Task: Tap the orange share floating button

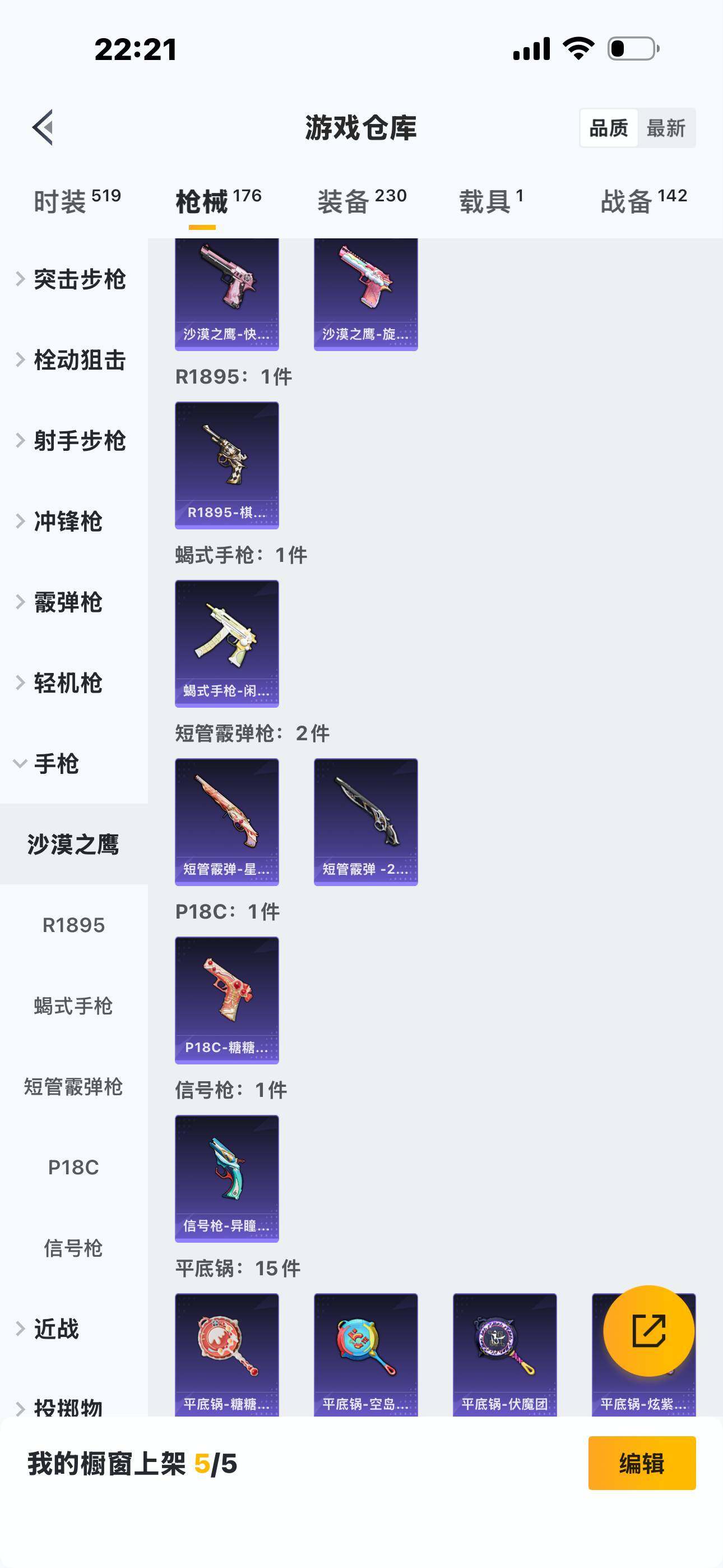Action: click(649, 1331)
